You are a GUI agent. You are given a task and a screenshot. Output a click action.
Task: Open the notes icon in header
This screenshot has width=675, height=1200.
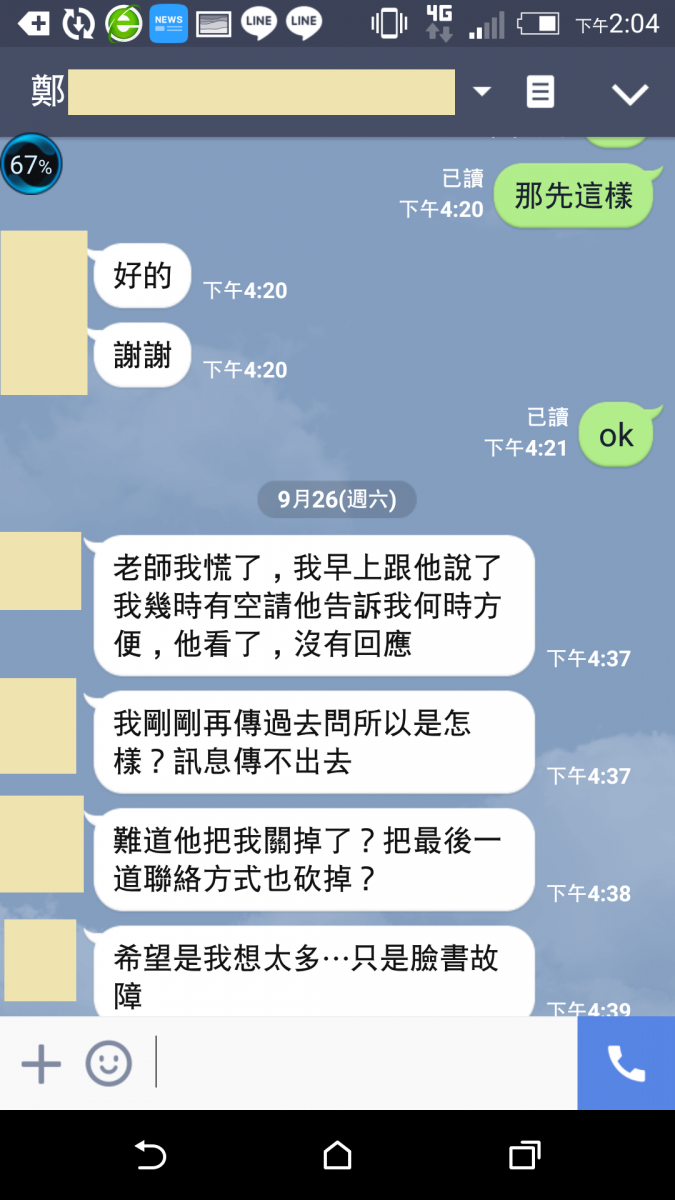pyautogui.click(x=540, y=92)
